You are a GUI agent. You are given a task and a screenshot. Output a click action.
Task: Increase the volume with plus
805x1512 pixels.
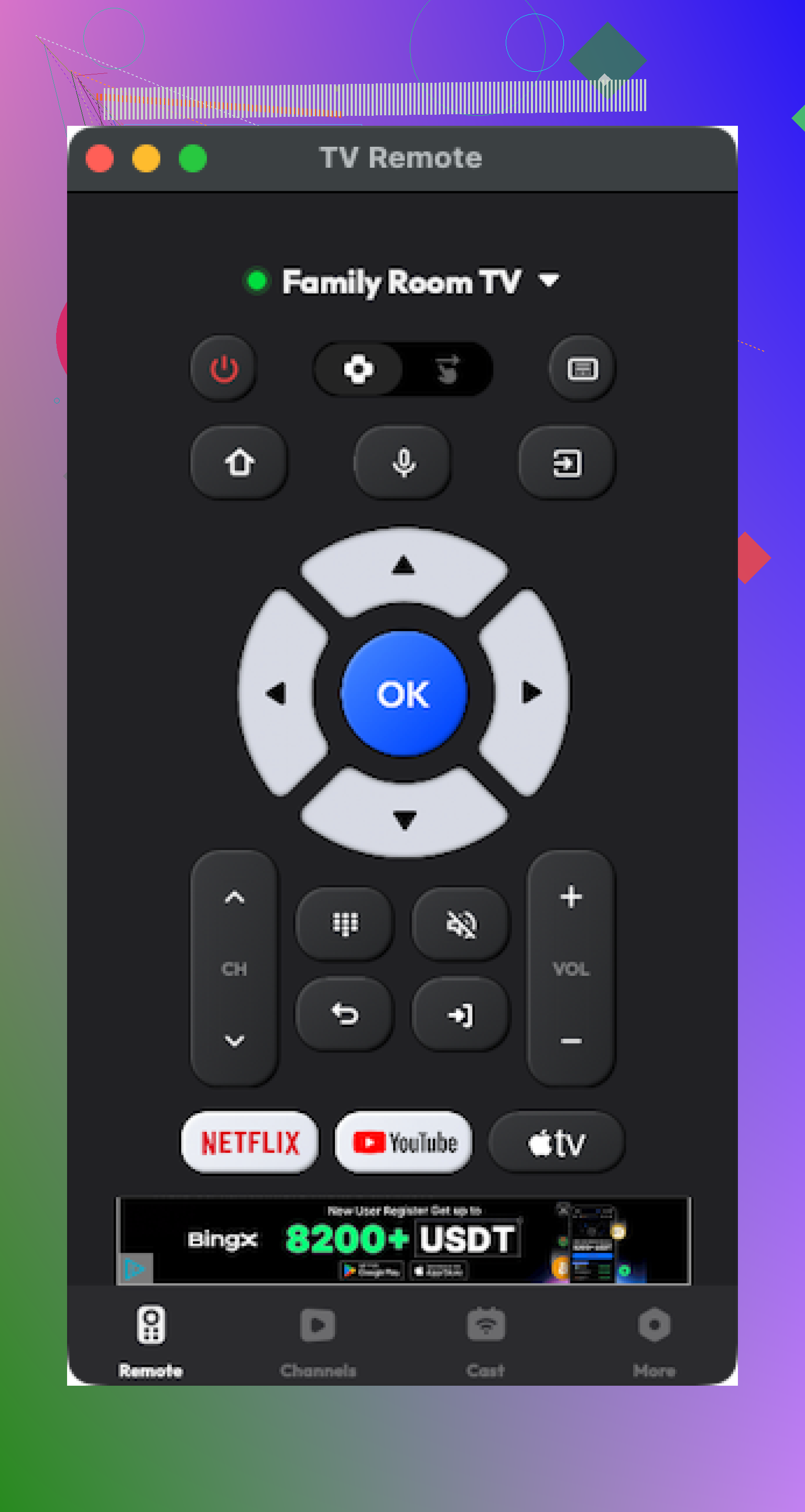tap(571, 897)
